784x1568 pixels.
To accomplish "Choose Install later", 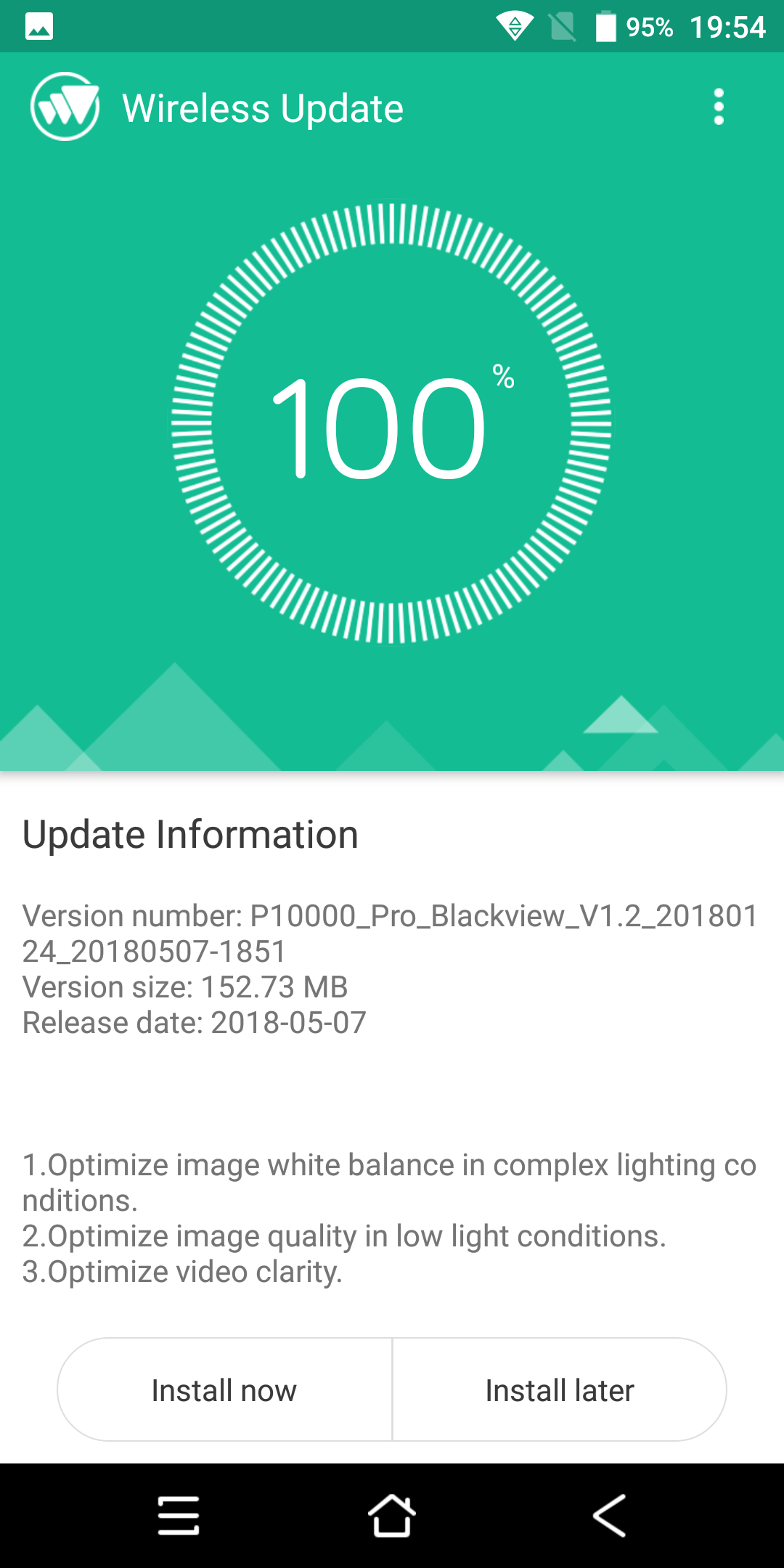I will click(559, 1389).
